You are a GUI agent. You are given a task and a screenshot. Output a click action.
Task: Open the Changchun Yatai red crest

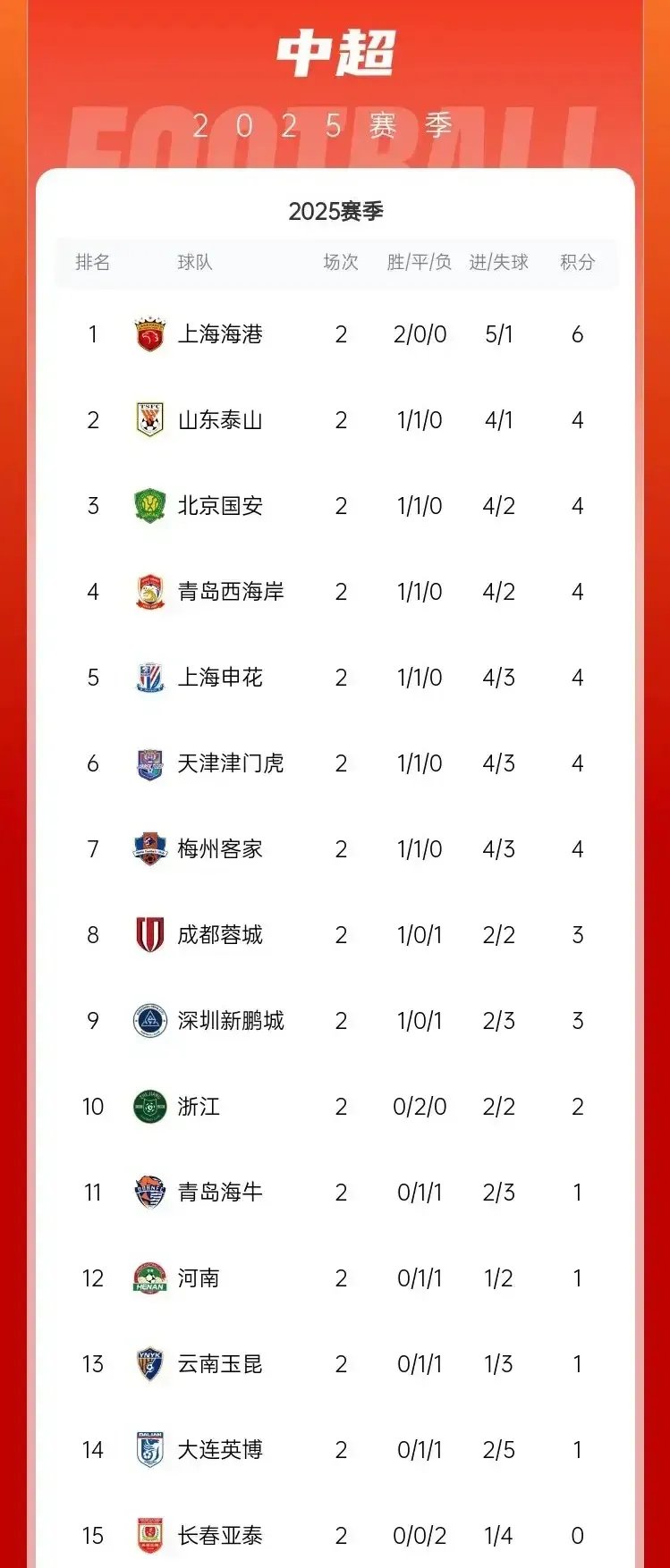148,1536
